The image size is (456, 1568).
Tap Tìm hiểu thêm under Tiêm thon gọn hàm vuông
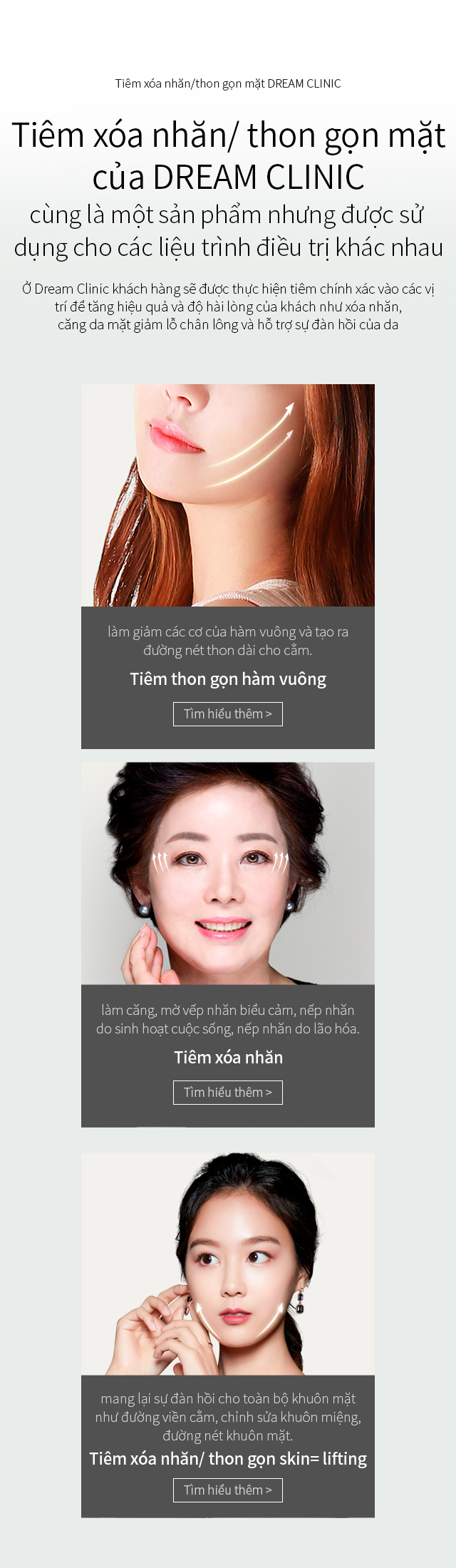pos(228,713)
